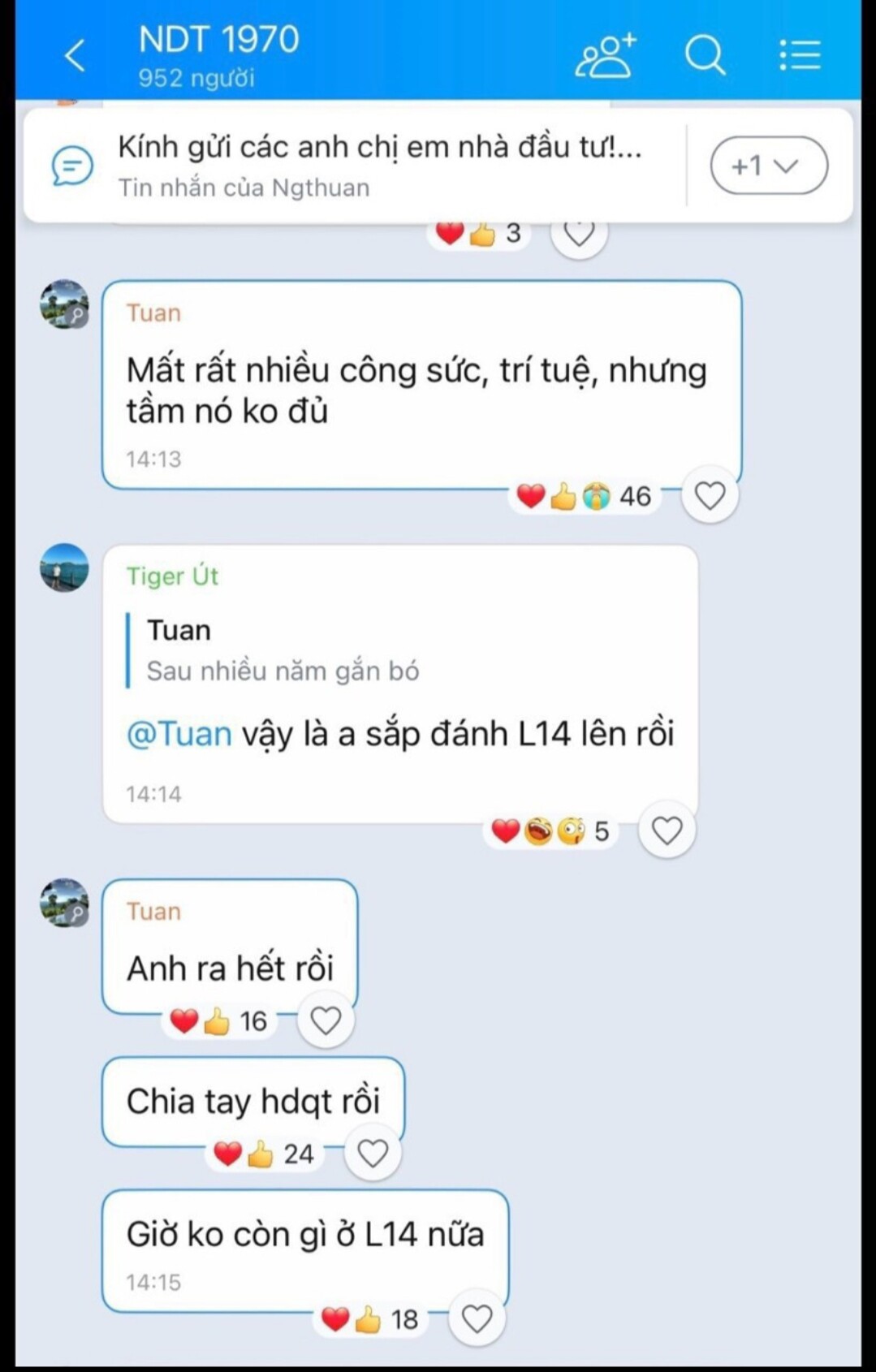
Task: Tap the @Tuan mention link
Action: (179, 734)
